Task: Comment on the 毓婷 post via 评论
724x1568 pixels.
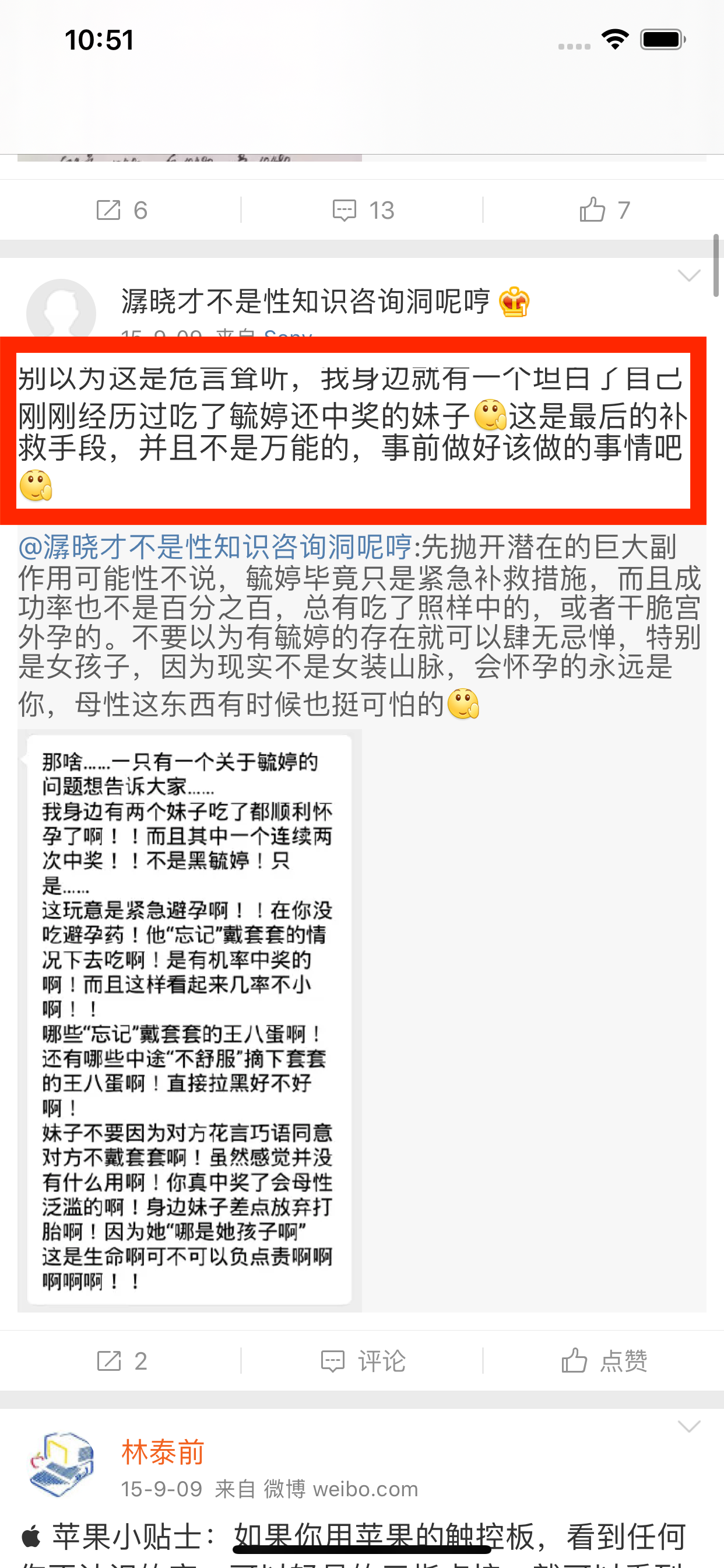Action: pyautogui.click(x=363, y=1361)
